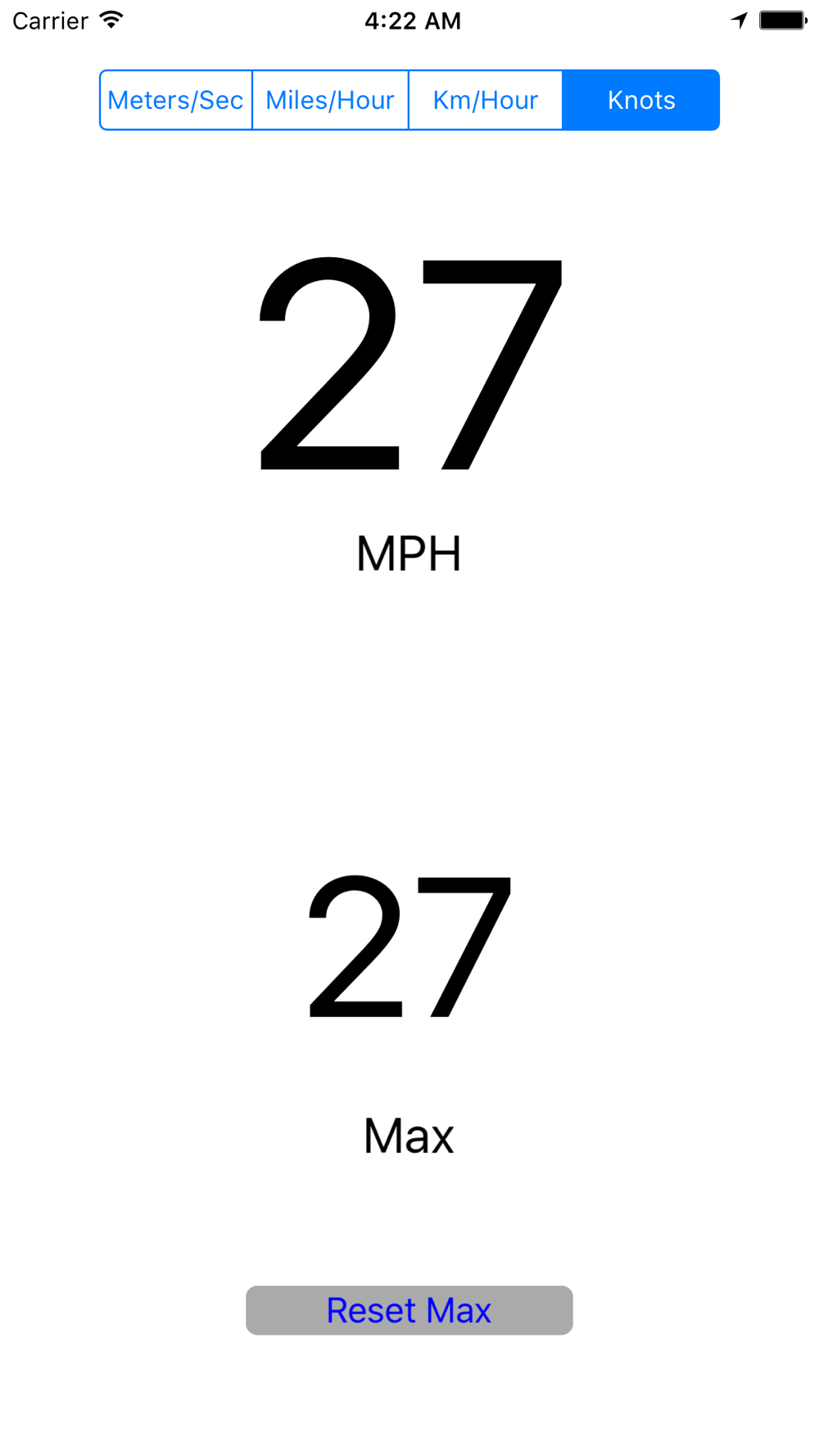Select the Miles/Hour unit

330,100
